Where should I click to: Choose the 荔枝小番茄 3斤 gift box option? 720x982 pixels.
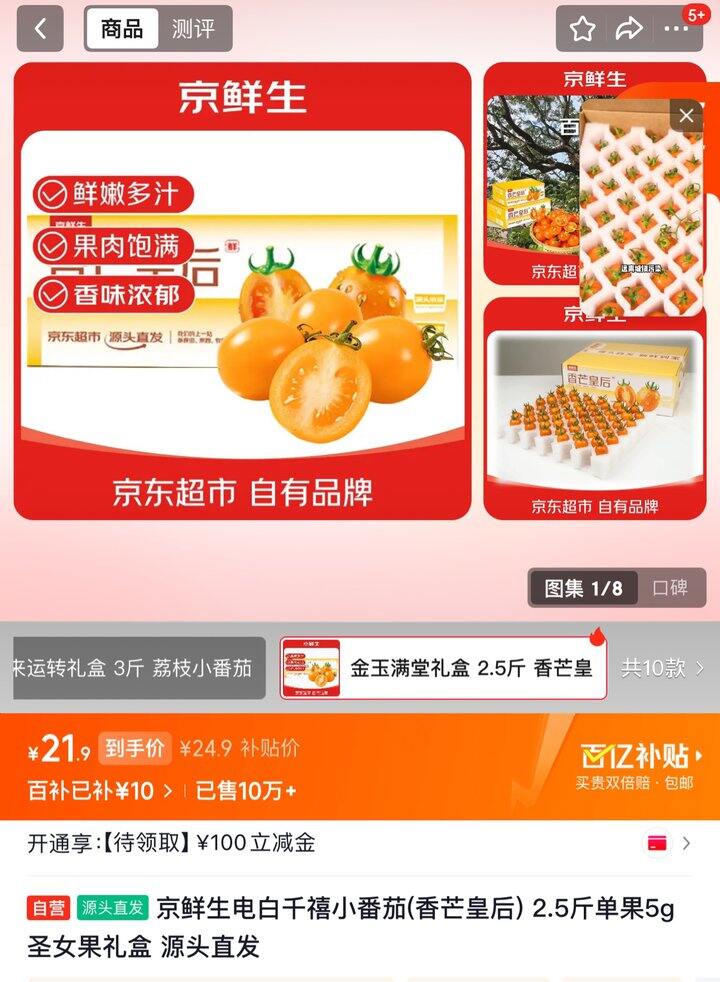tap(139, 668)
